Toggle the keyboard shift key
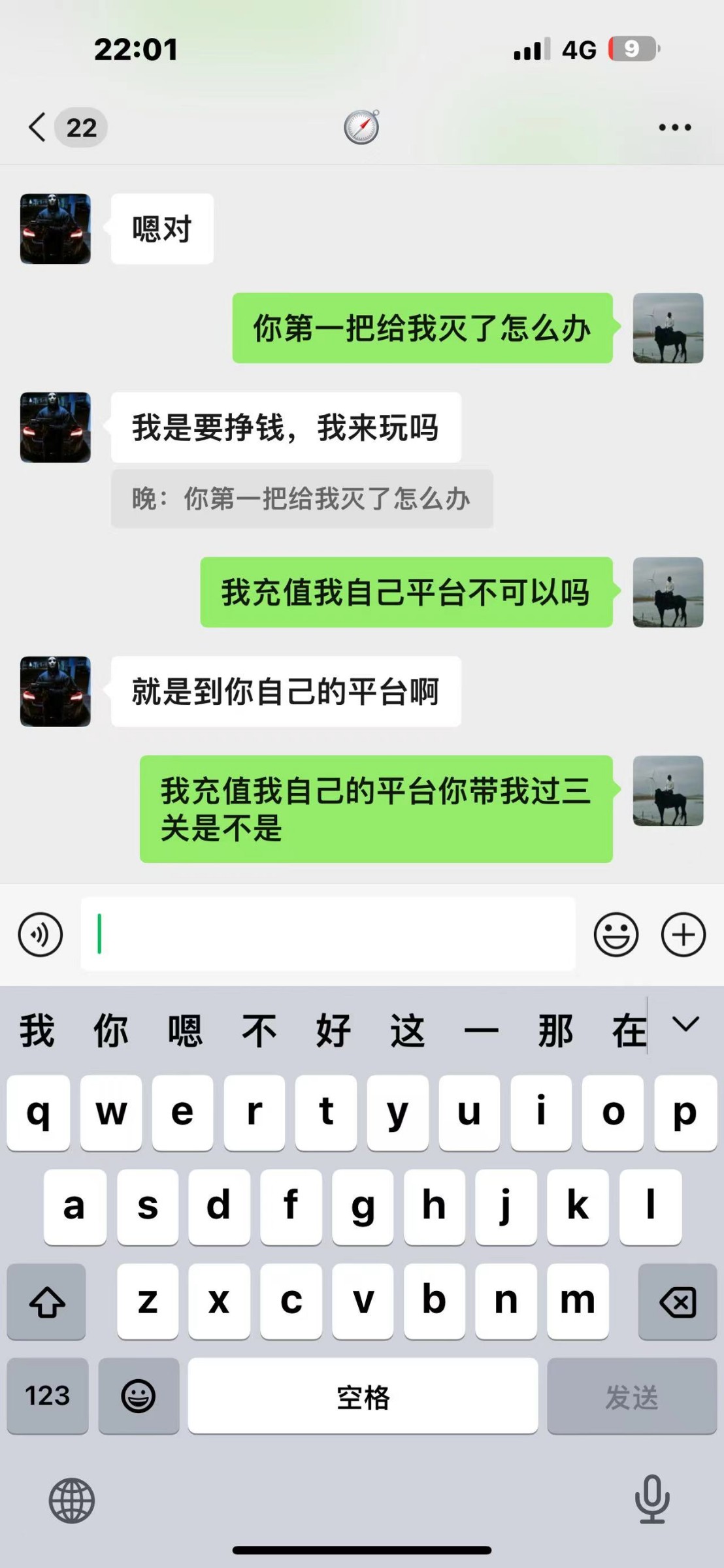 [x=47, y=1301]
